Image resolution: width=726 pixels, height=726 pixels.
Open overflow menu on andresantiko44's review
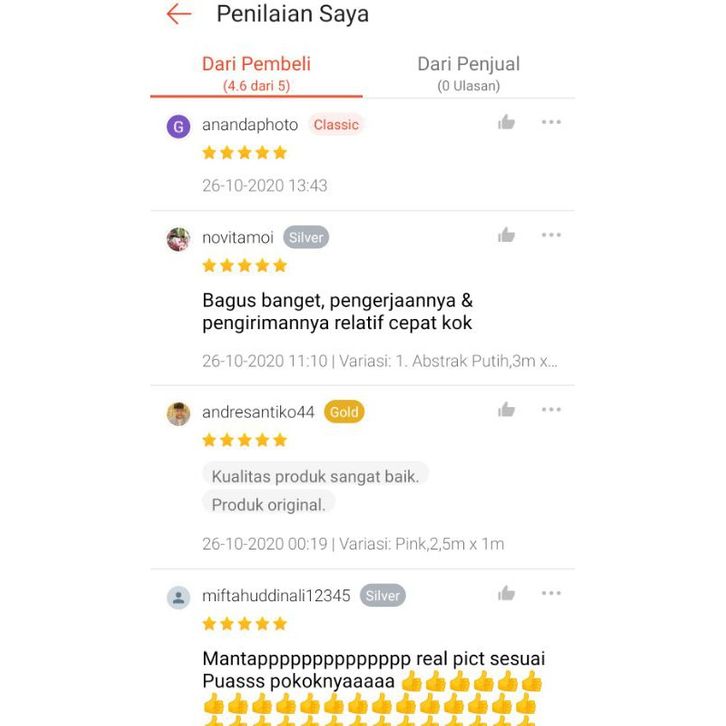click(x=551, y=409)
